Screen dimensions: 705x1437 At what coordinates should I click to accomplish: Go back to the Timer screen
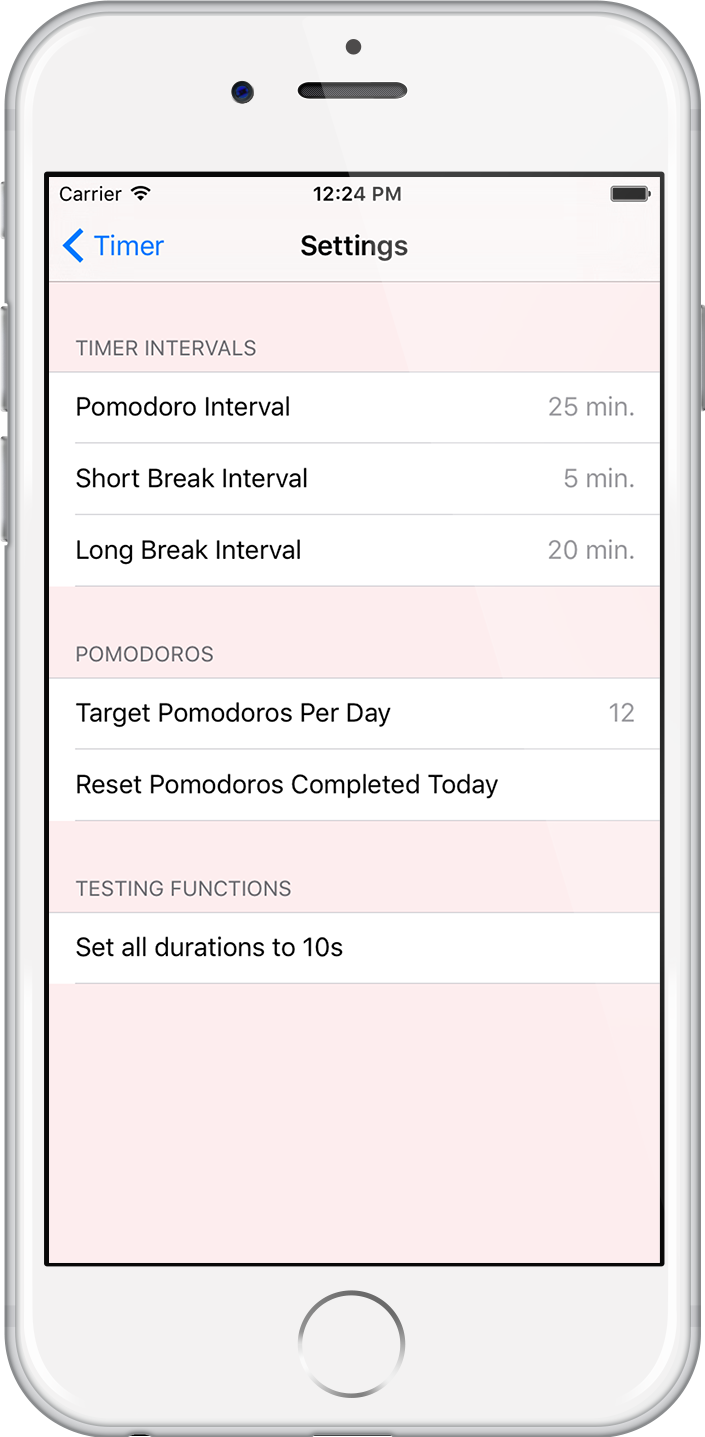pos(113,246)
